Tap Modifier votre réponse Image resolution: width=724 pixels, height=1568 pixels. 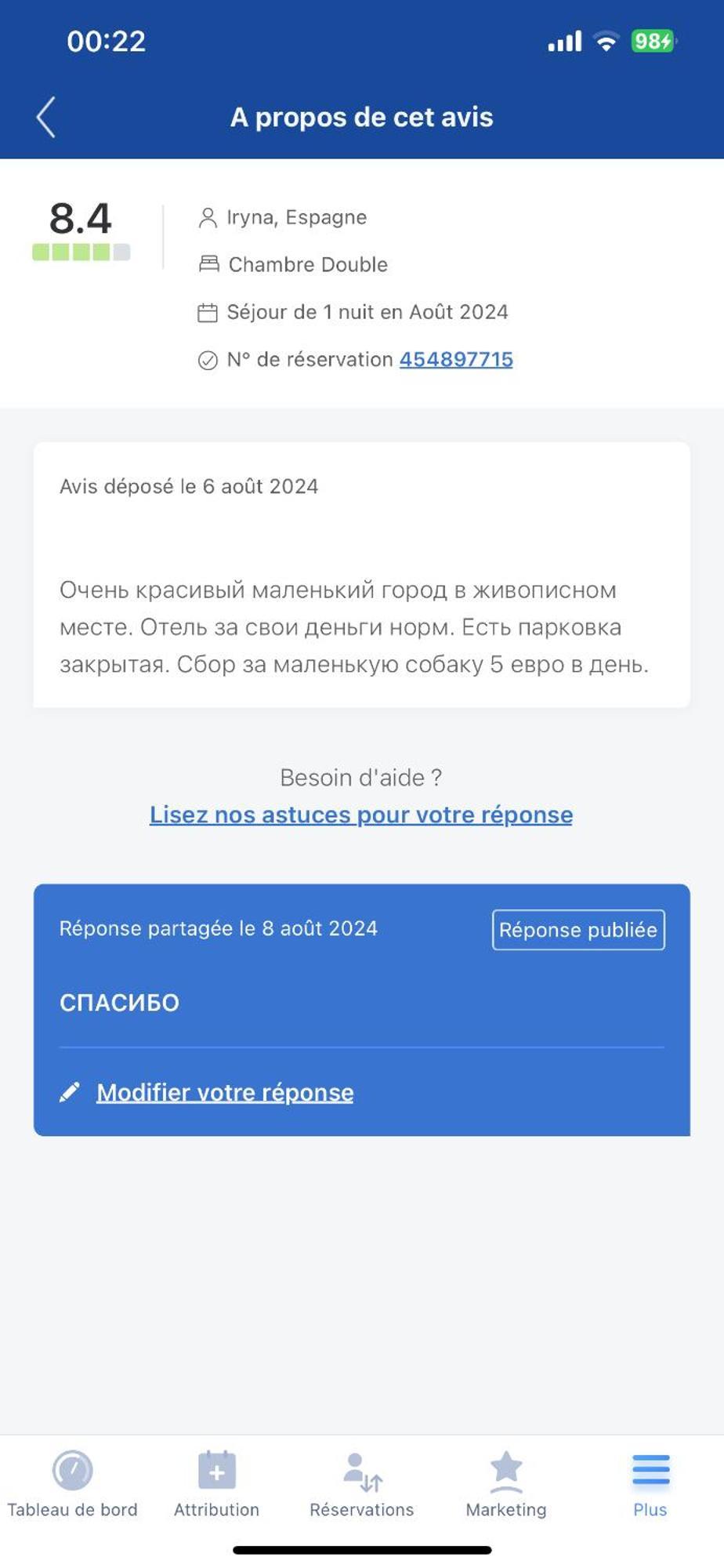(225, 1092)
